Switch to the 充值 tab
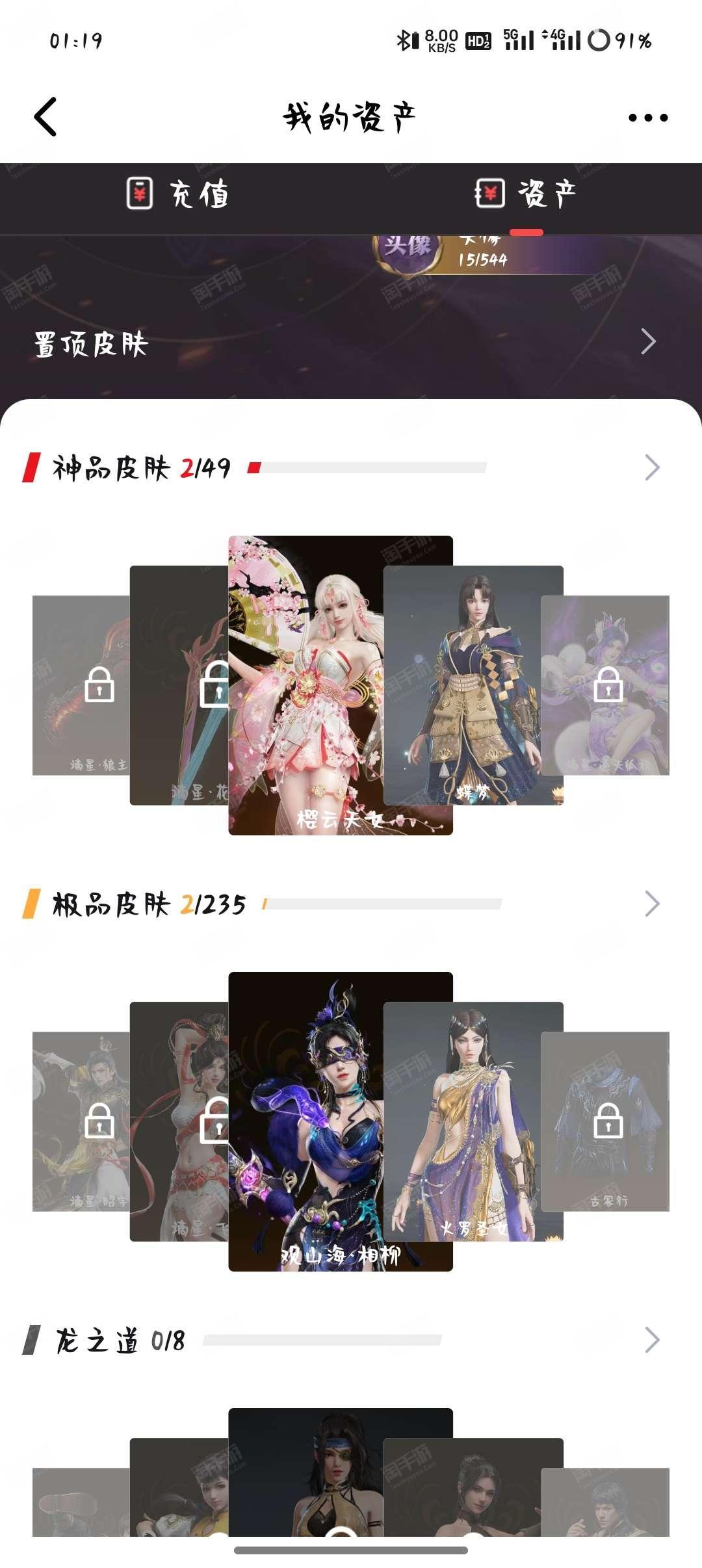The width and height of the screenshot is (702, 1568). click(x=177, y=194)
